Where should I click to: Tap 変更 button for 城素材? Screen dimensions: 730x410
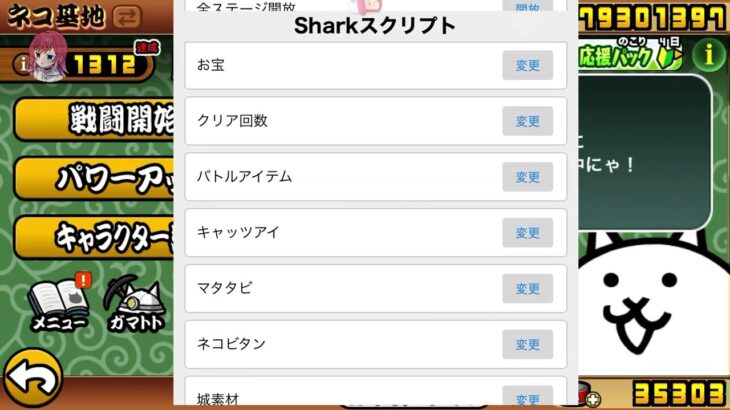pos(527,397)
